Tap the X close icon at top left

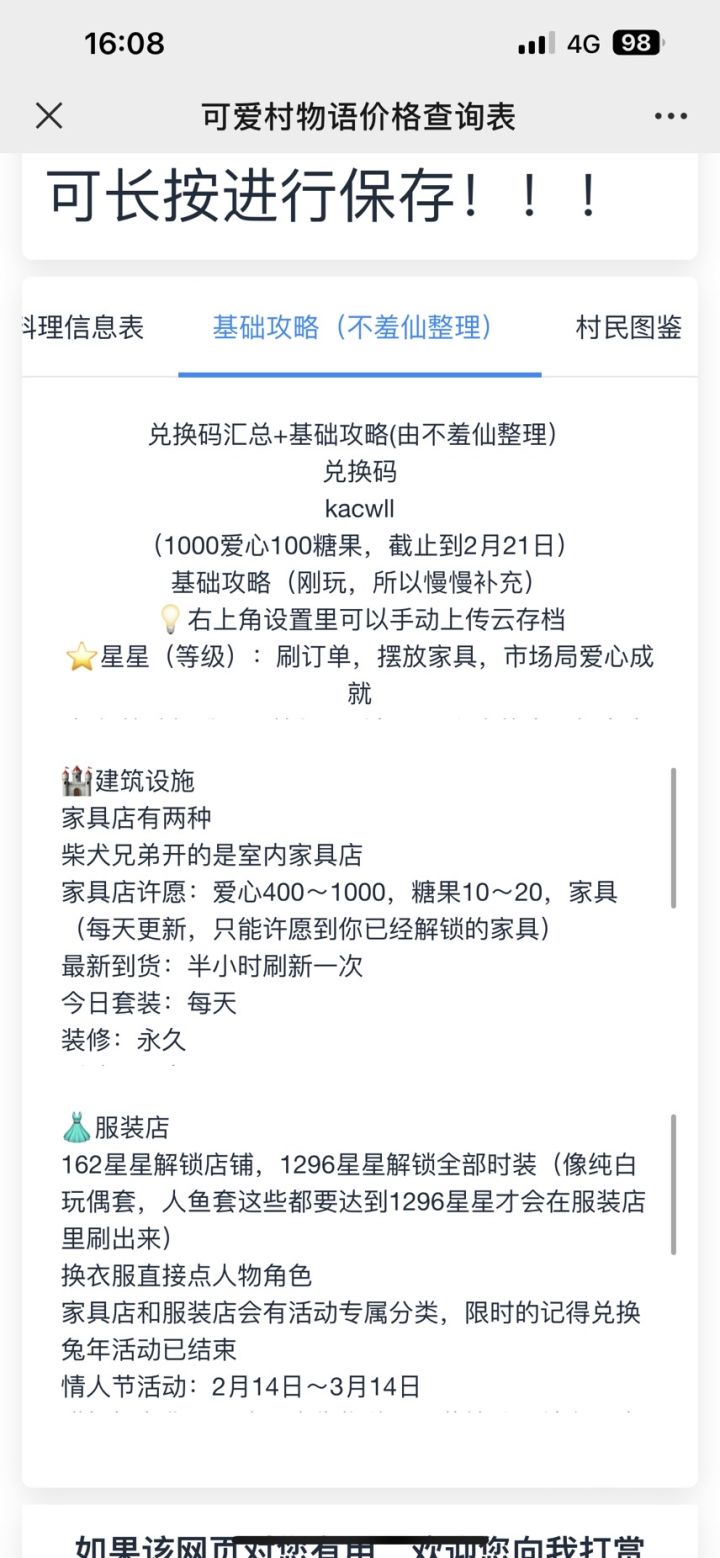coord(47,115)
